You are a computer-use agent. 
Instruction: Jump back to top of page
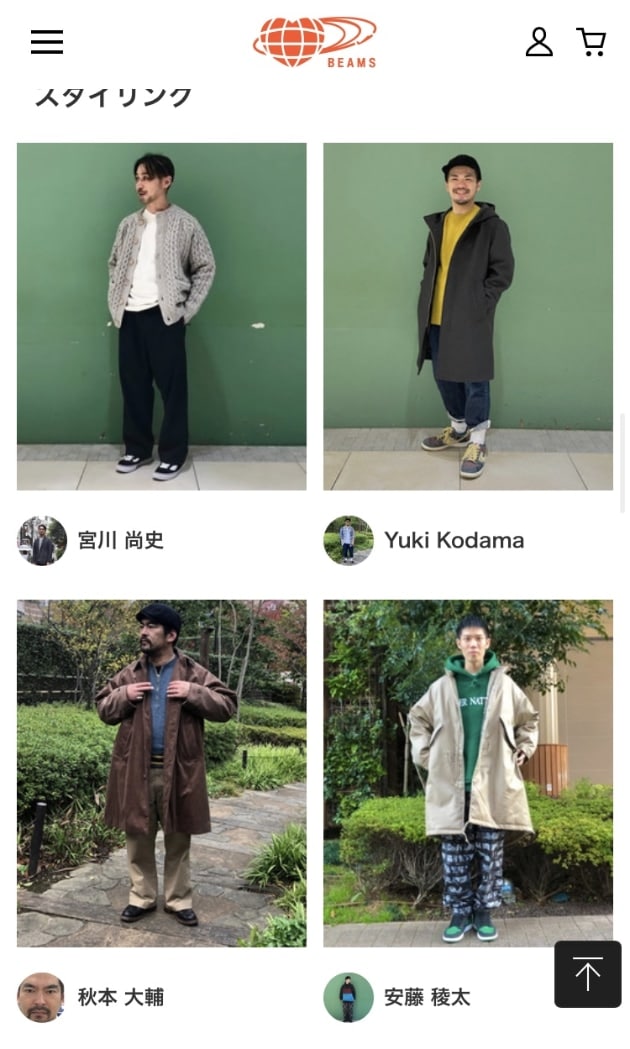[x=588, y=974]
